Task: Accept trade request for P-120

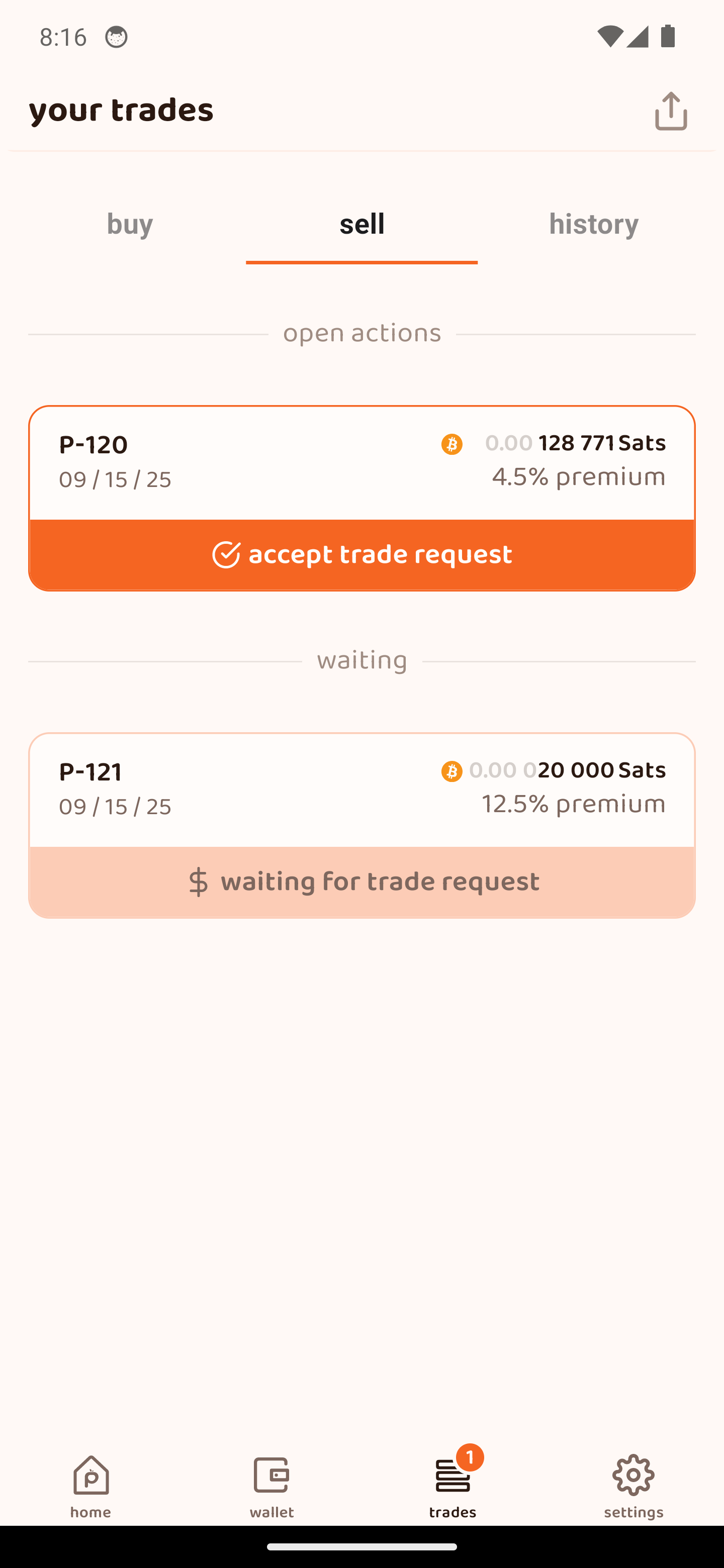Action: click(x=361, y=554)
